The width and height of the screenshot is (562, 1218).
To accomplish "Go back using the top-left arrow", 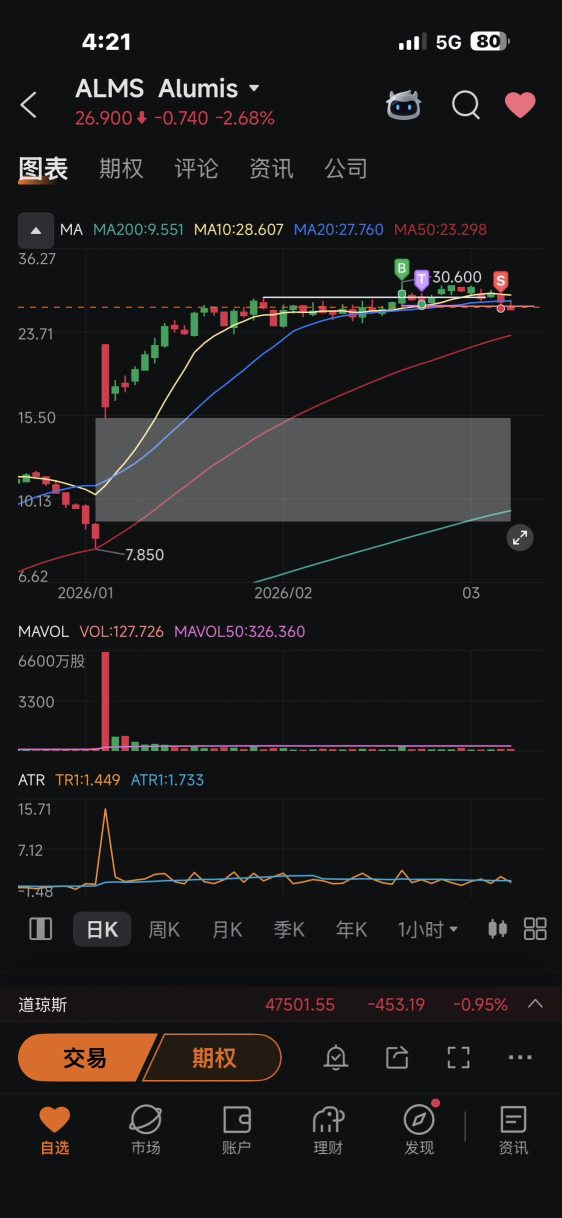I will pyautogui.click(x=29, y=104).
